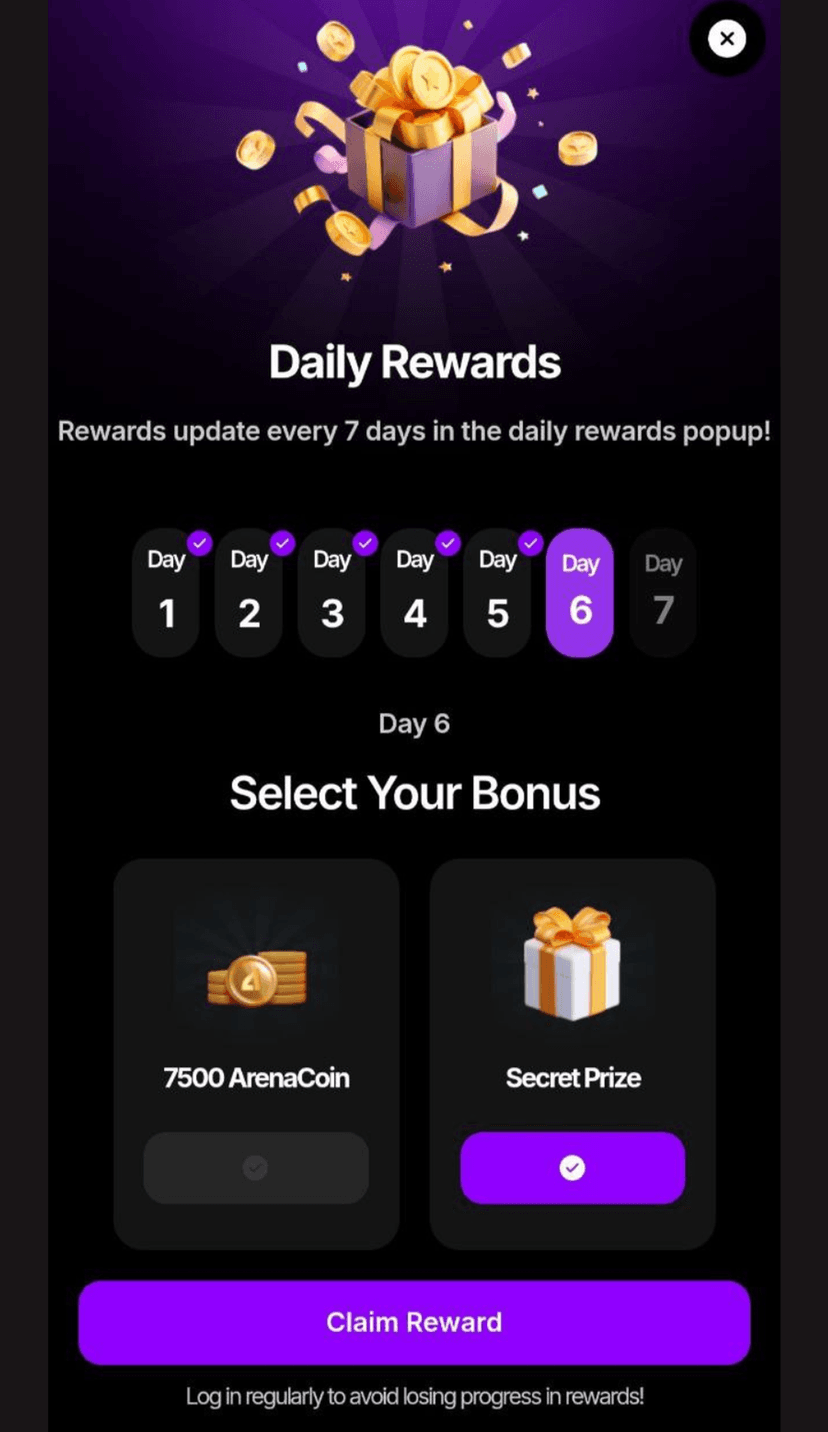Select Day 3 pill
The width and height of the screenshot is (828, 1432).
[x=332, y=593]
